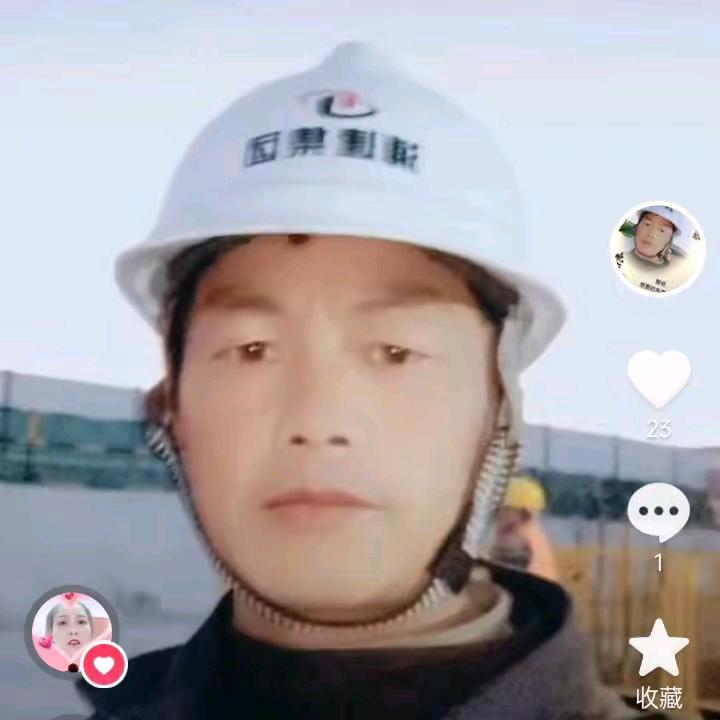Open the comments bubble
720x720 pixels.
[x=658, y=512]
